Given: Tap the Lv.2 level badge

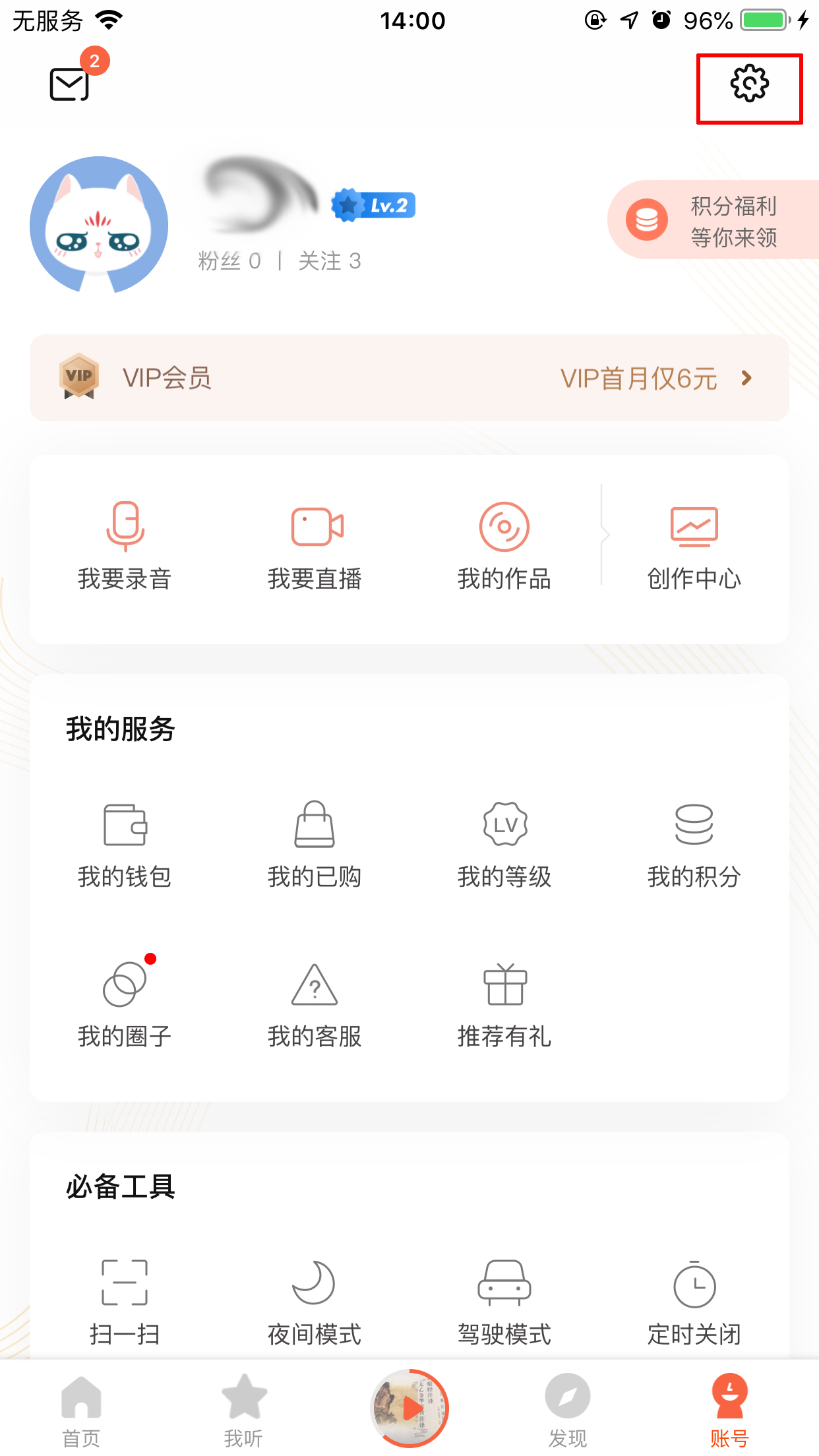Looking at the screenshot, I should pyautogui.click(x=373, y=204).
